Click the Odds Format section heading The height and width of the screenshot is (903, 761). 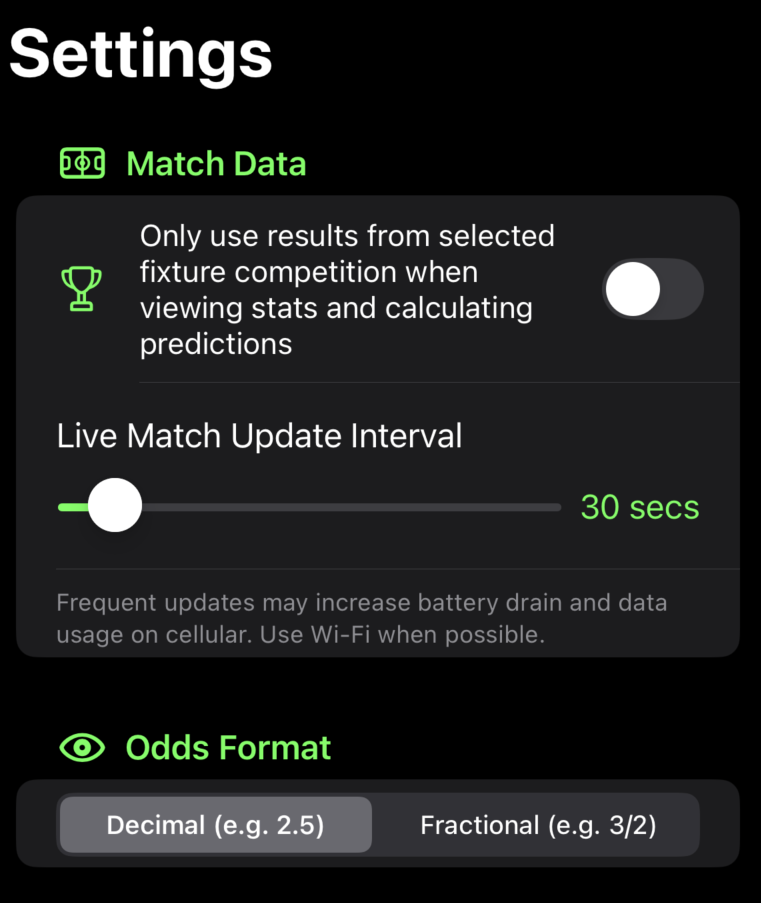(227, 747)
